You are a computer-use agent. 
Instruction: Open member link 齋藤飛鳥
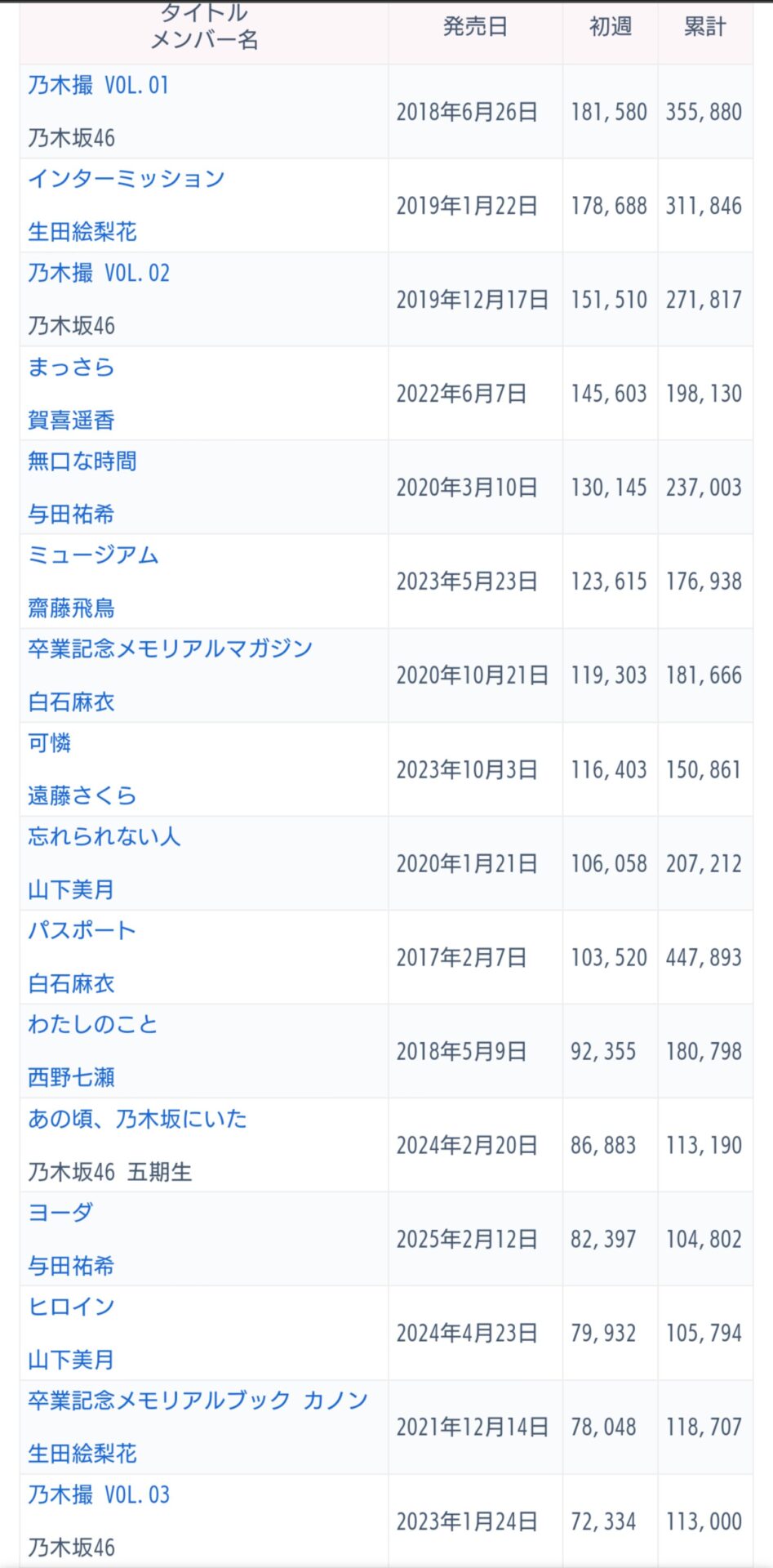click(71, 608)
